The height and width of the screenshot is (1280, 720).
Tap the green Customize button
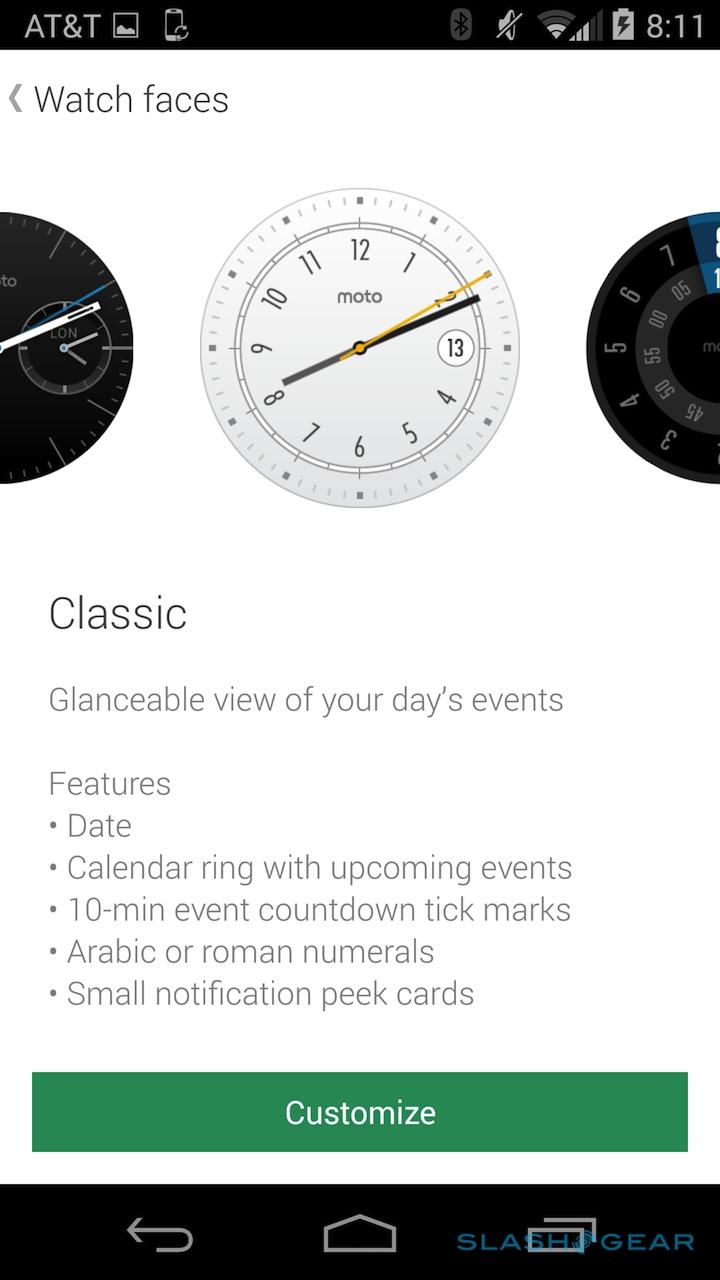(360, 1112)
